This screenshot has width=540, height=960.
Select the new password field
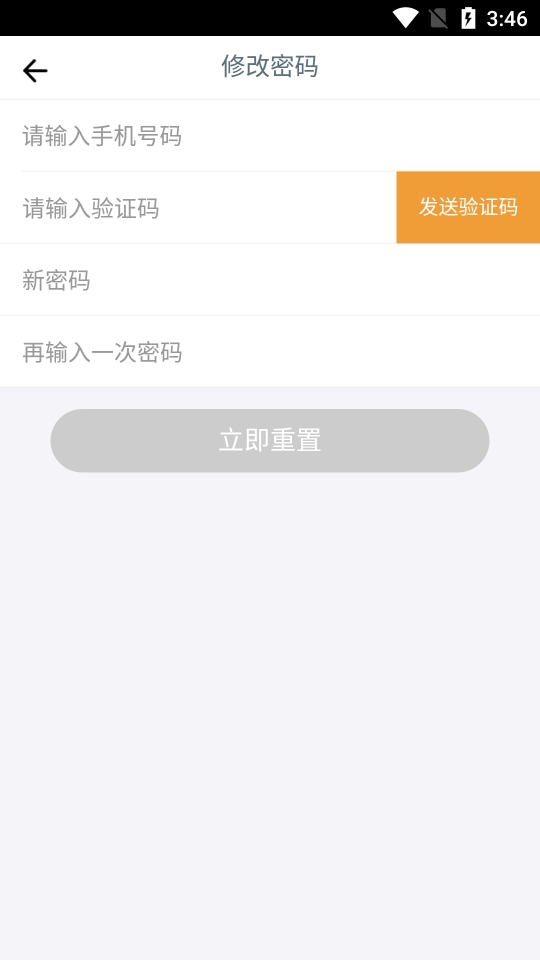click(270, 280)
